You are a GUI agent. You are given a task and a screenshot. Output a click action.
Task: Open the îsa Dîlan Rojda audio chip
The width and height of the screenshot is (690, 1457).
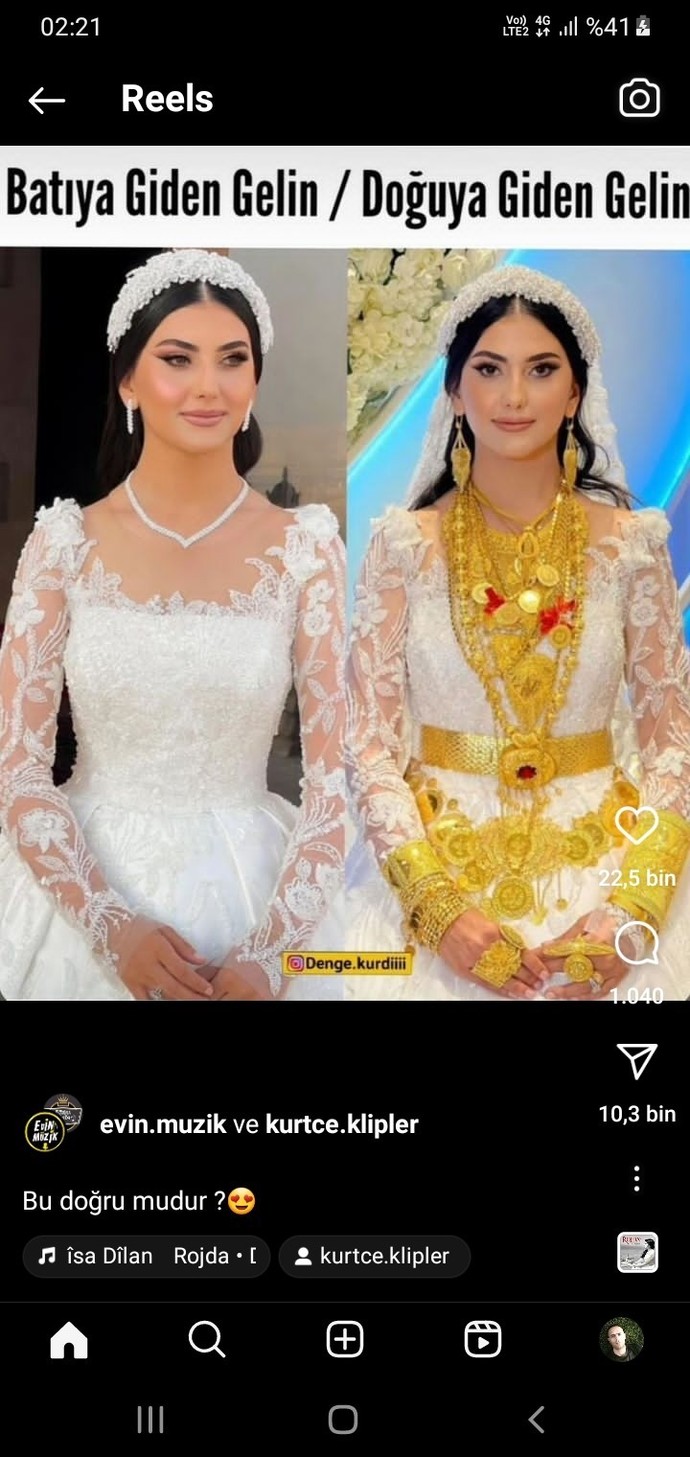pos(146,1256)
